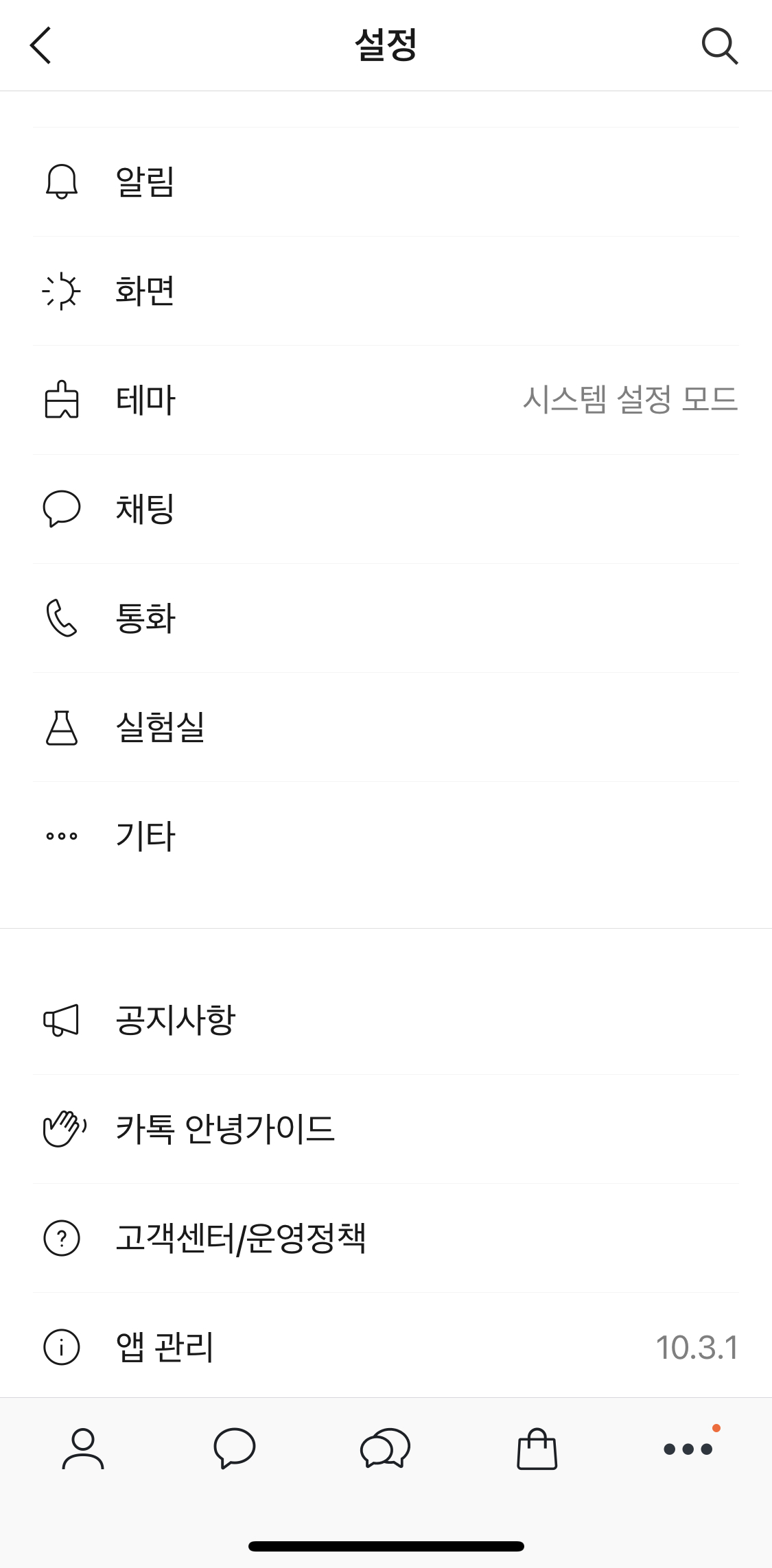Select the brightness icon next to 화면
This screenshot has width=772, height=1568.
tap(62, 292)
